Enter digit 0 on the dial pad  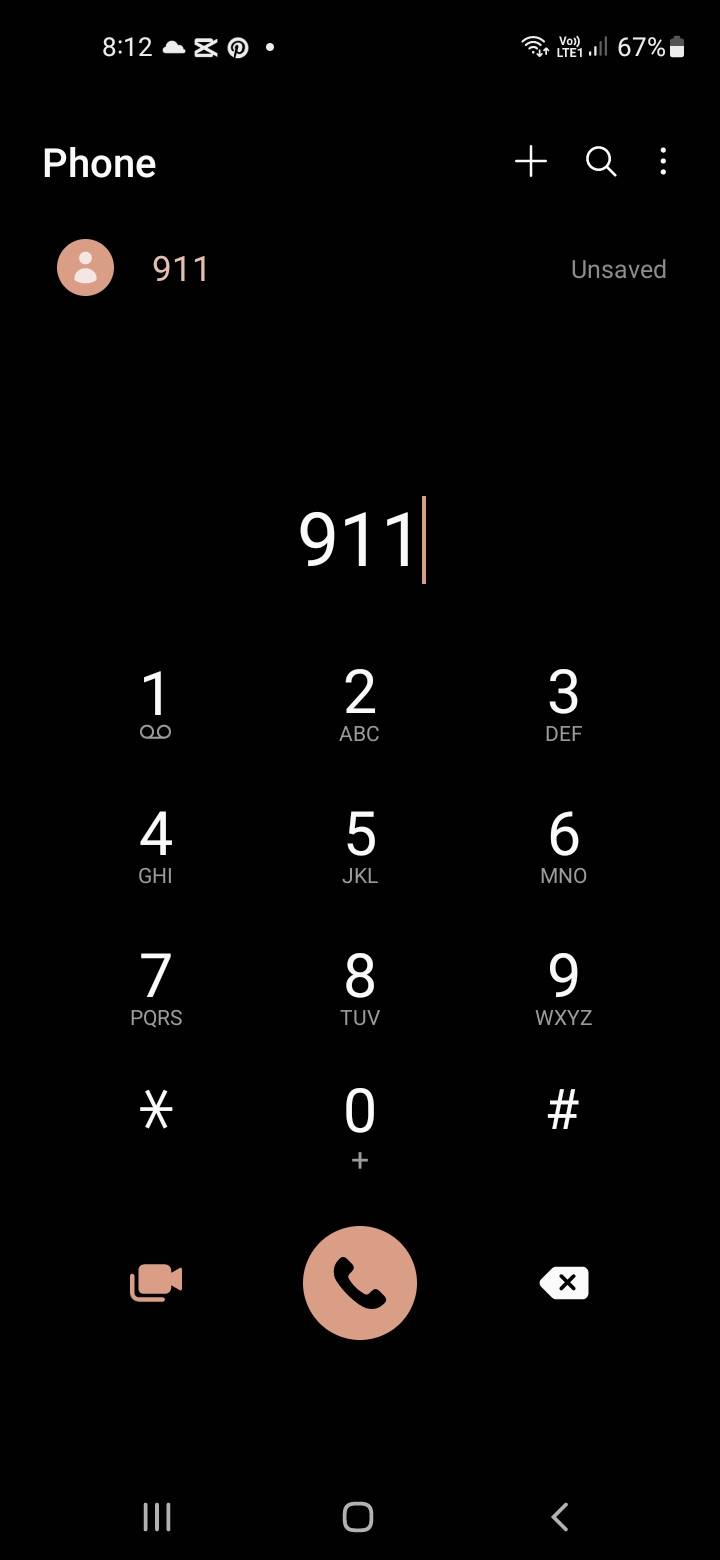pyautogui.click(x=360, y=1124)
